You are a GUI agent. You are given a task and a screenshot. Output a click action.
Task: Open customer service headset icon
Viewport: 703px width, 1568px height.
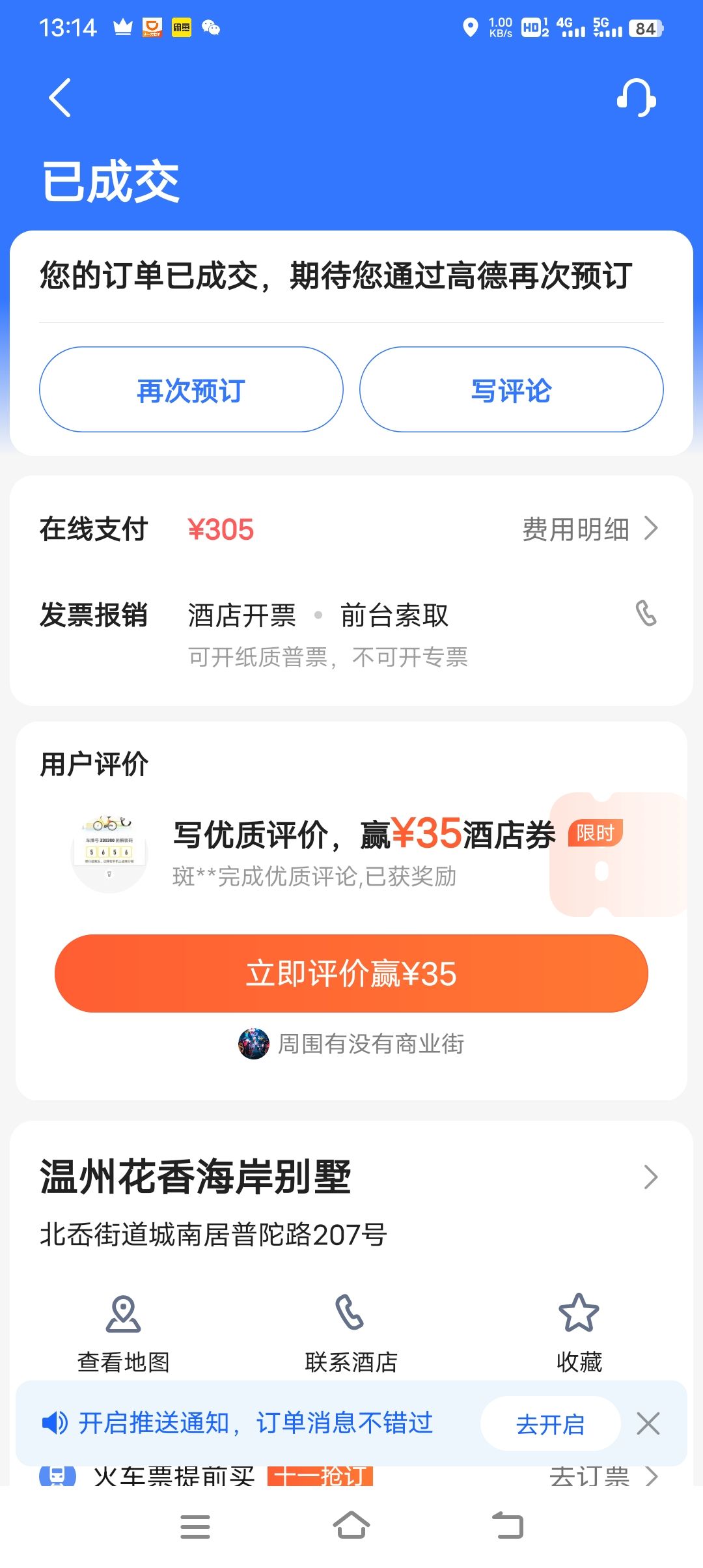pos(635,98)
